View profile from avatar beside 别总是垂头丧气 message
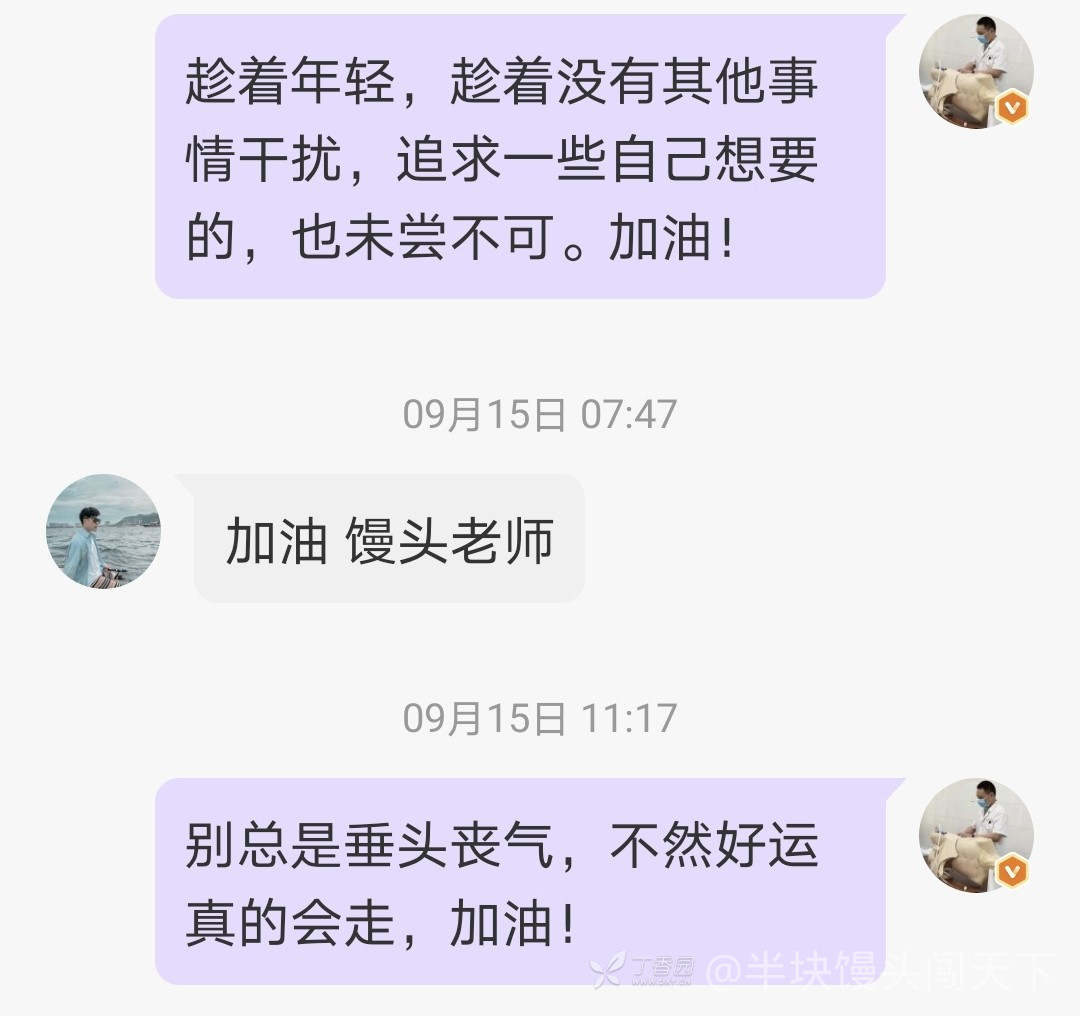Image resolution: width=1080 pixels, height=1016 pixels. [976, 835]
